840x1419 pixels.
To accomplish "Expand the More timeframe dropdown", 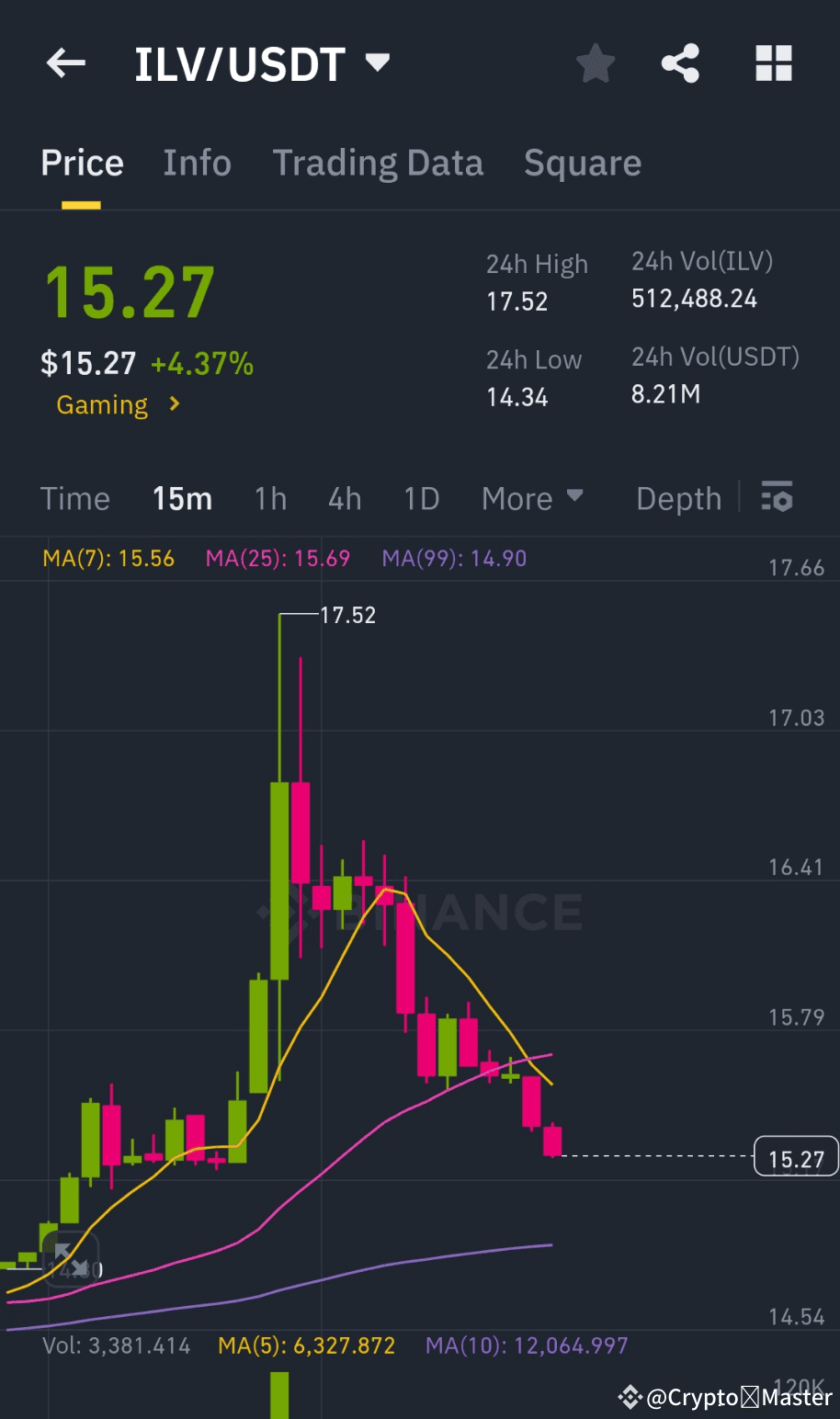I will coord(533,497).
